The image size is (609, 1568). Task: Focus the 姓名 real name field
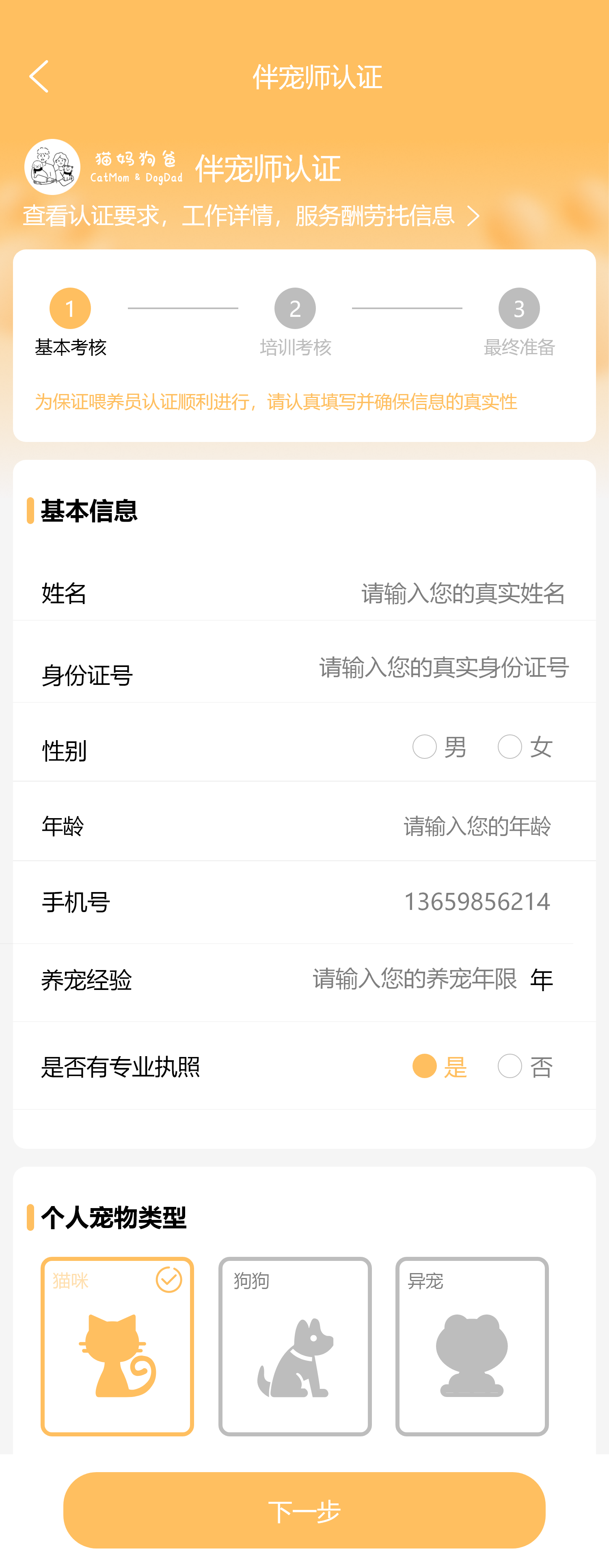pyautogui.click(x=462, y=593)
